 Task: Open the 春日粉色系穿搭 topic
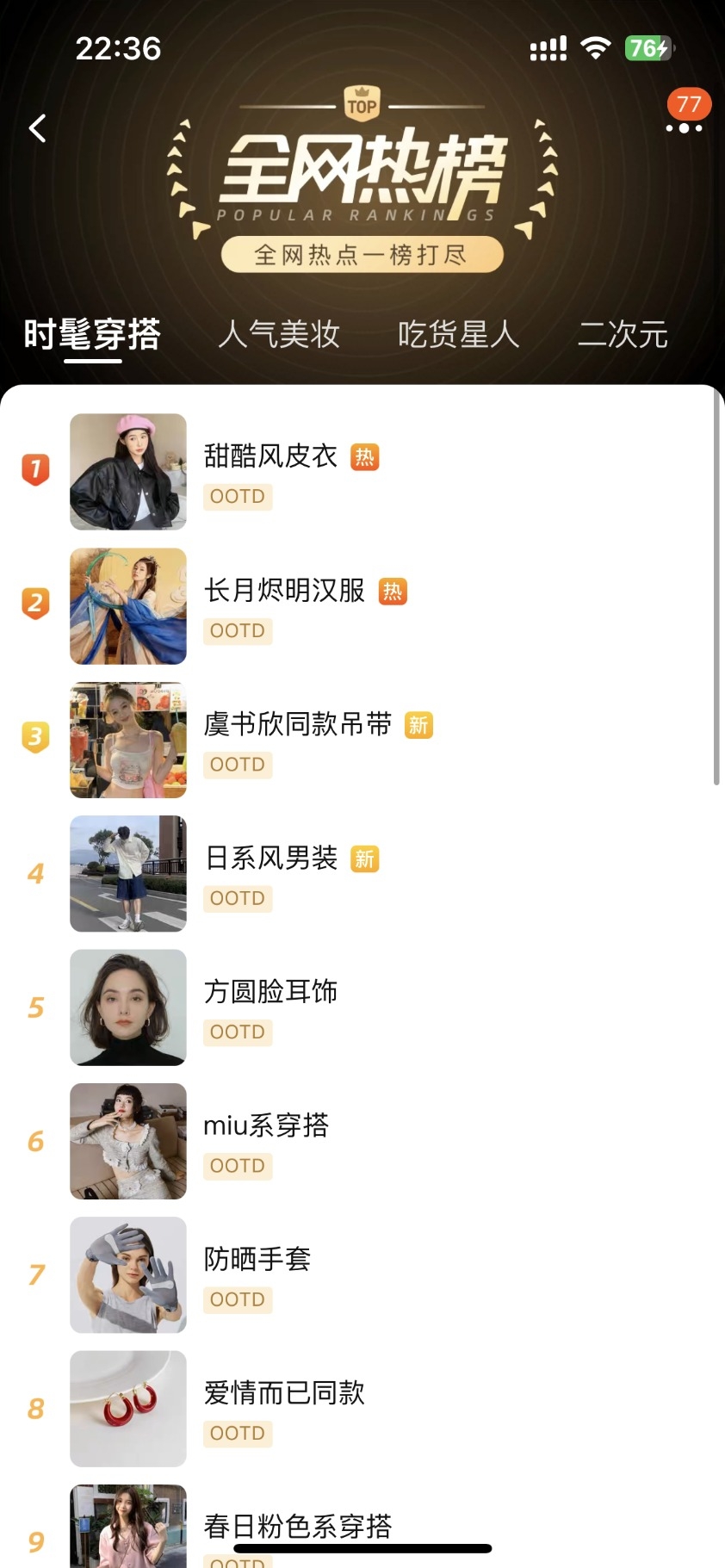pyautogui.click(x=297, y=1527)
